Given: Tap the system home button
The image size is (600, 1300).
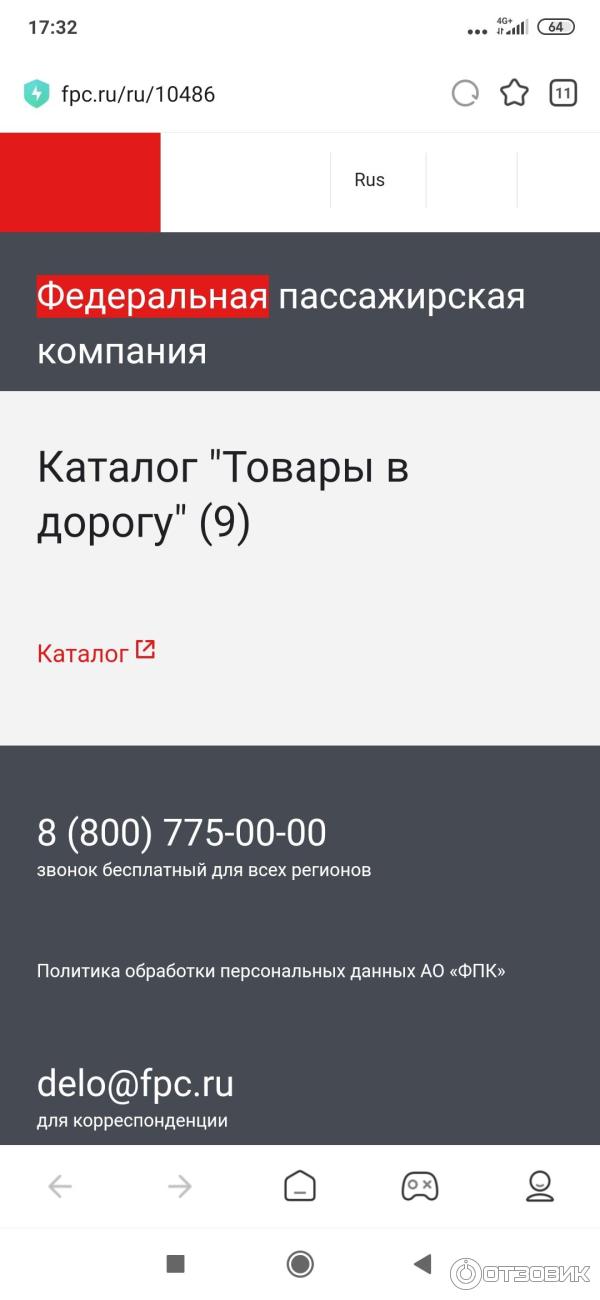Looking at the screenshot, I should coord(300,1264).
